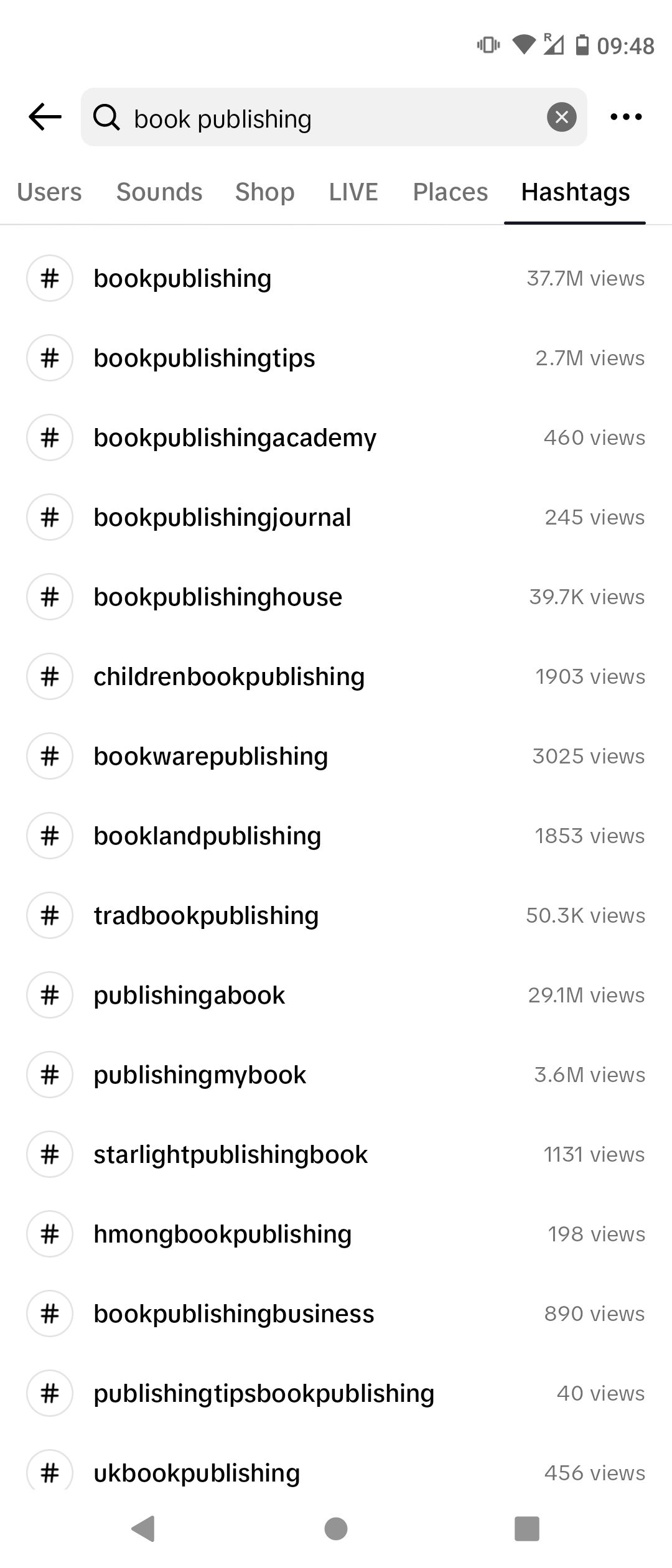Click the magnifier icon in search bar
Screen dimensions: 672x1568
pos(107,116)
